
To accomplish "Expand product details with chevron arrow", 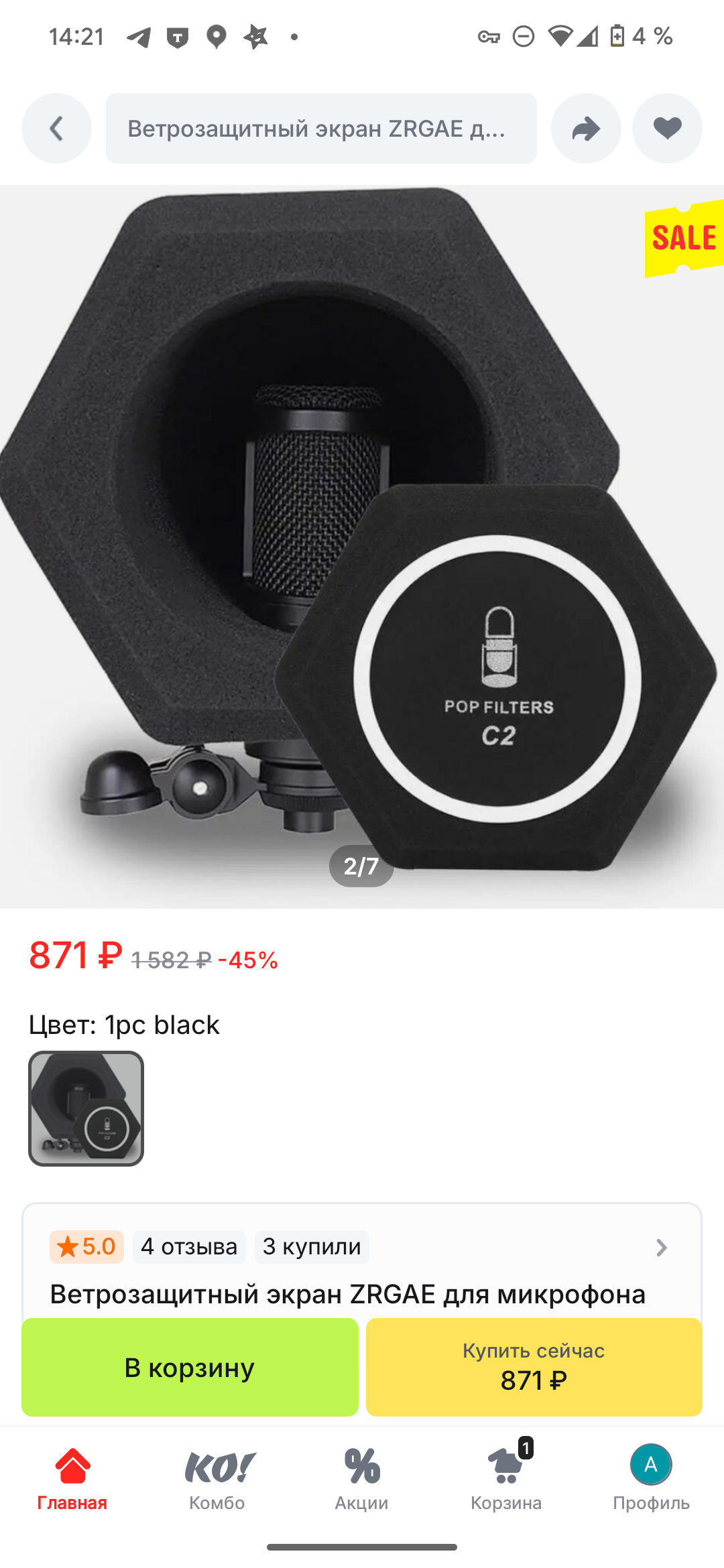I will coord(661,1247).
